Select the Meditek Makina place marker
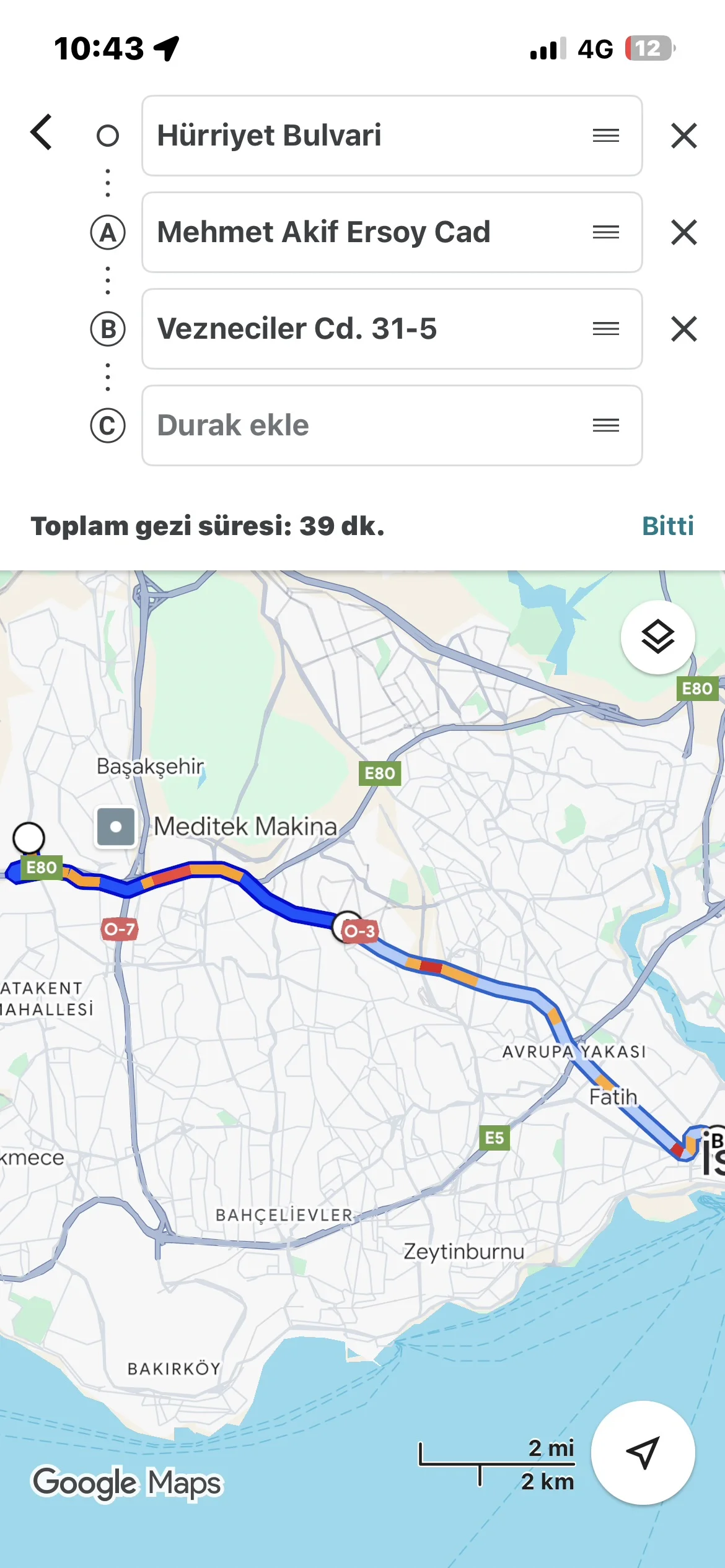This screenshot has width=725, height=1568. (x=116, y=827)
